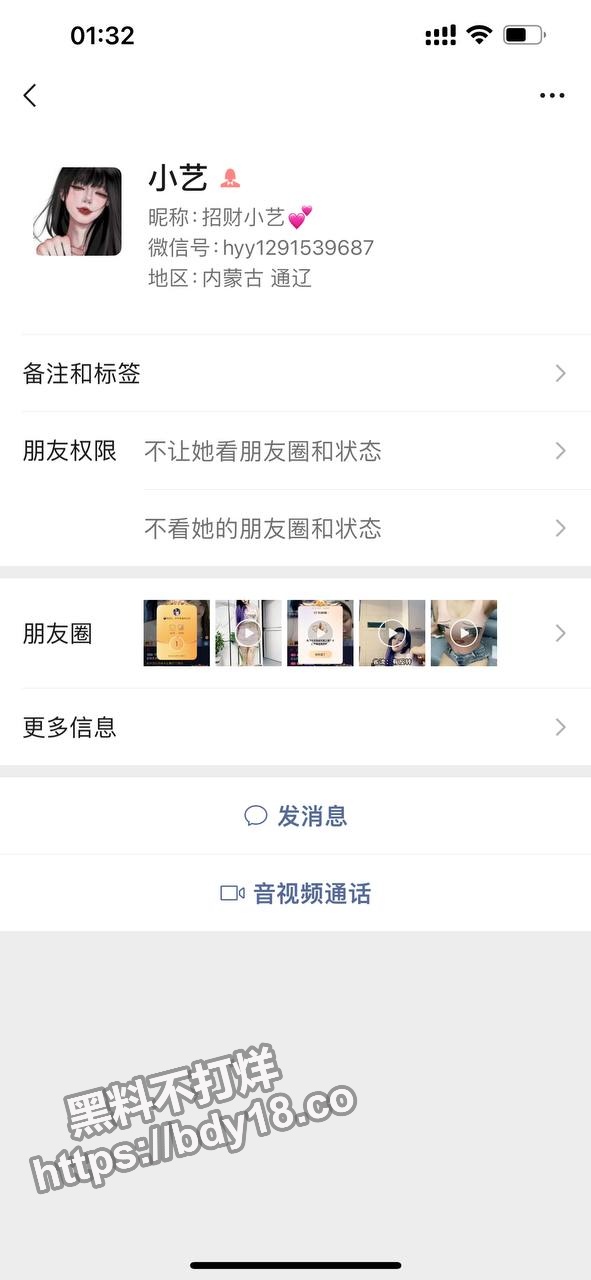Open 备注和标签 settings row
Screen dimensions: 591x1280
pyautogui.click(x=295, y=374)
